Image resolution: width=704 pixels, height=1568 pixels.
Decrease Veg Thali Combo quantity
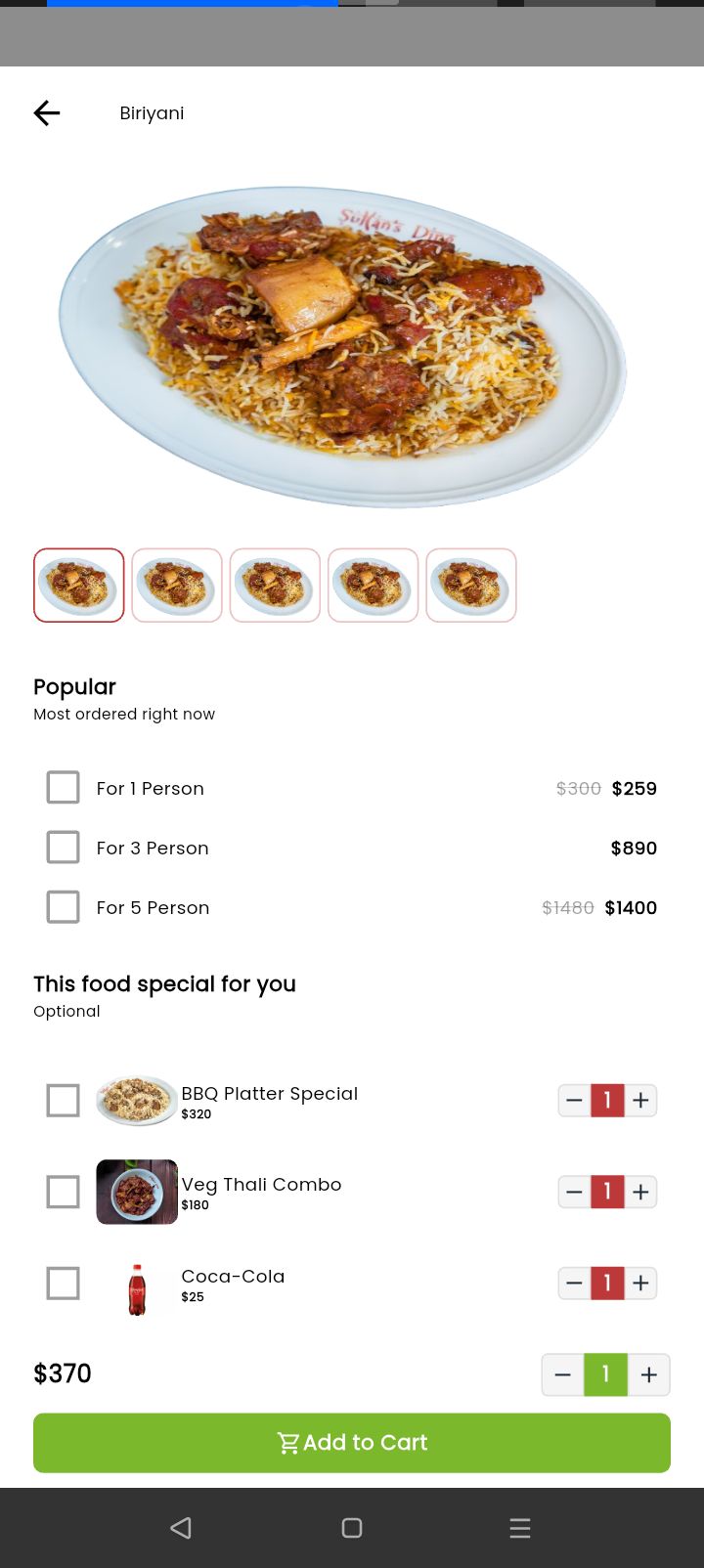(x=575, y=1192)
